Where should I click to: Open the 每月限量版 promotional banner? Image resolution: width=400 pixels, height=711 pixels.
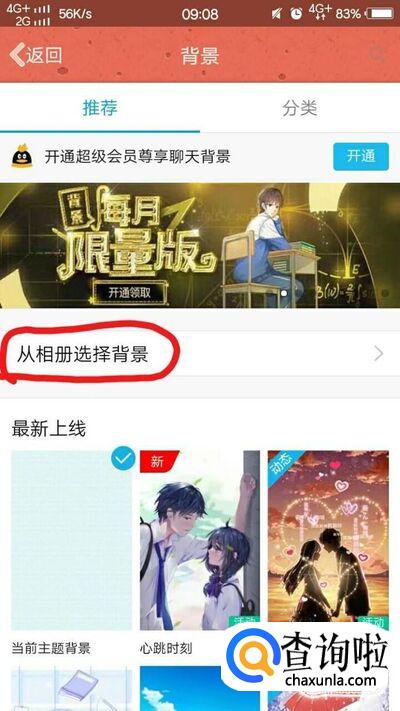[x=200, y=245]
